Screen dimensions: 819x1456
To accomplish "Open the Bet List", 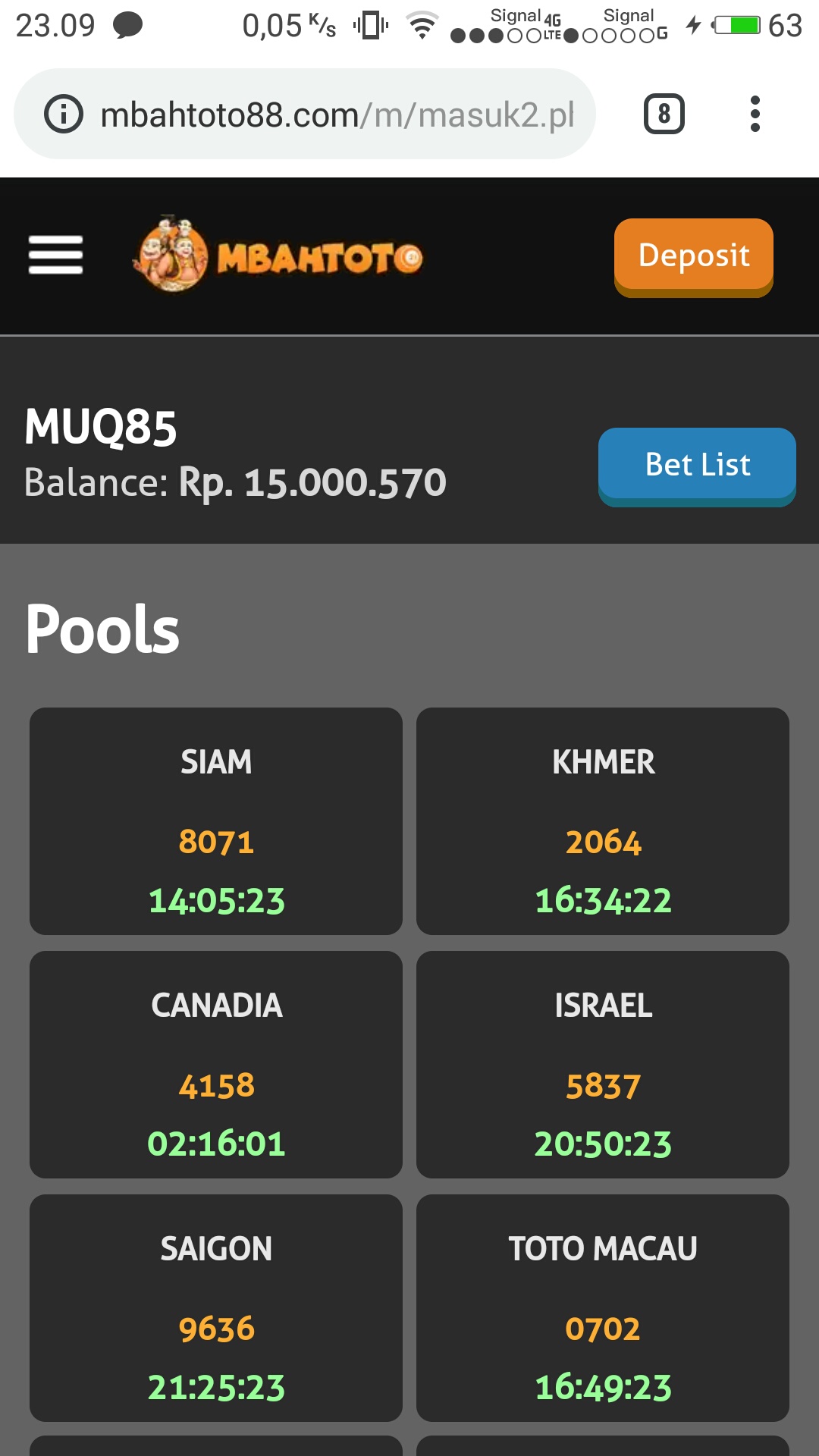I will tap(696, 465).
